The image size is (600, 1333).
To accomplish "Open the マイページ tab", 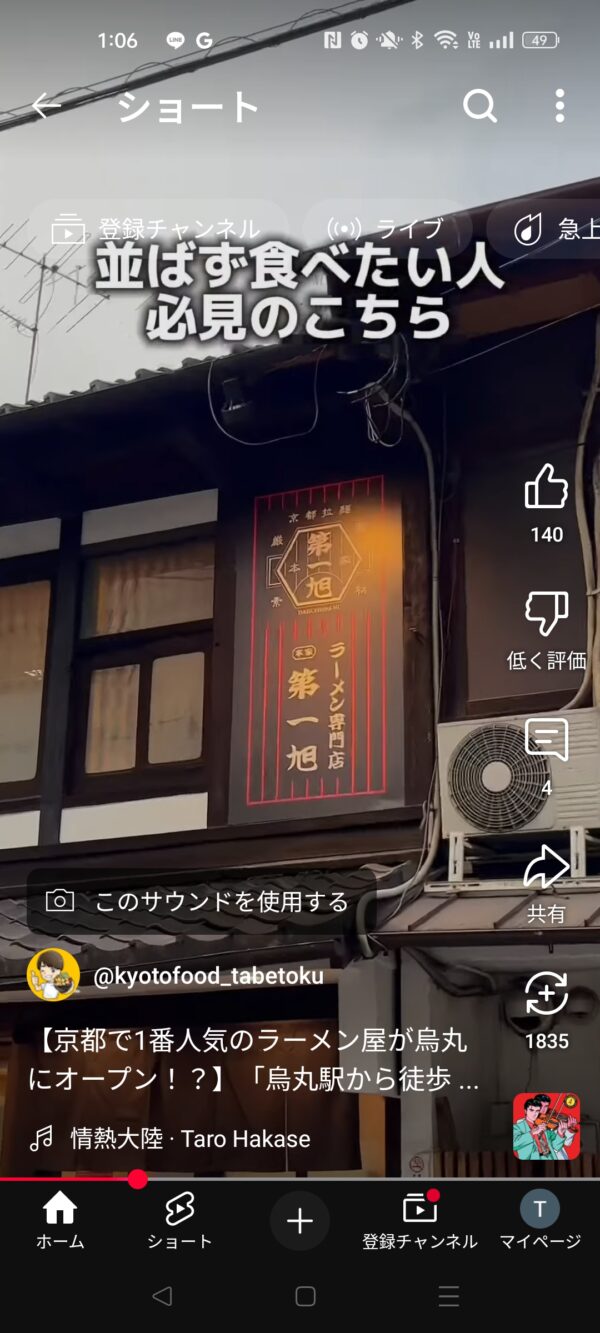I will coord(540,1221).
